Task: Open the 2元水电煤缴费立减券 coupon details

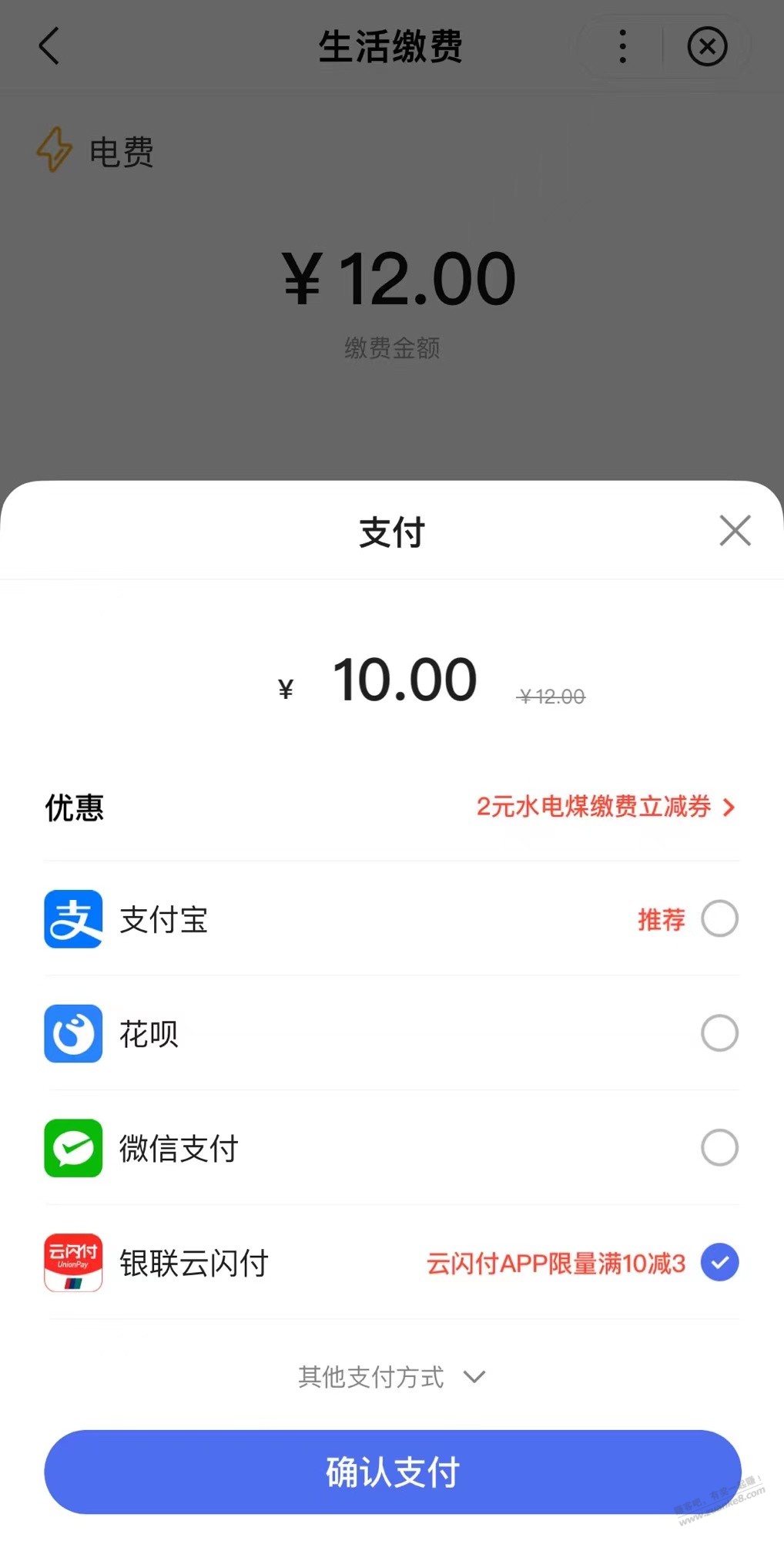Action: [x=605, y=807]
